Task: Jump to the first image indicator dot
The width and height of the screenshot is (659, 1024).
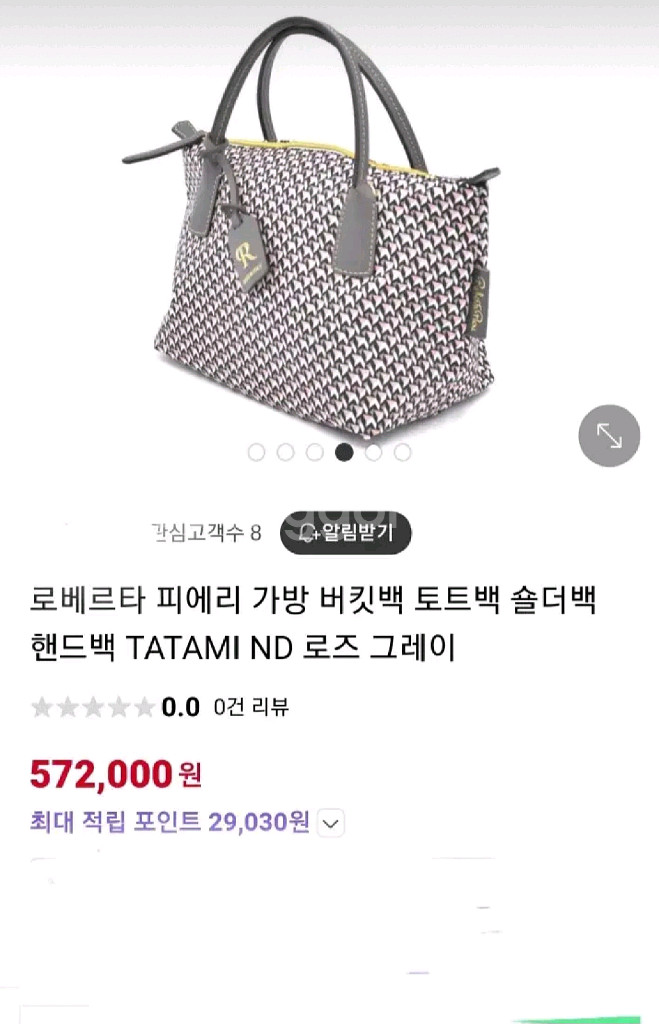Action: [256, 452]
